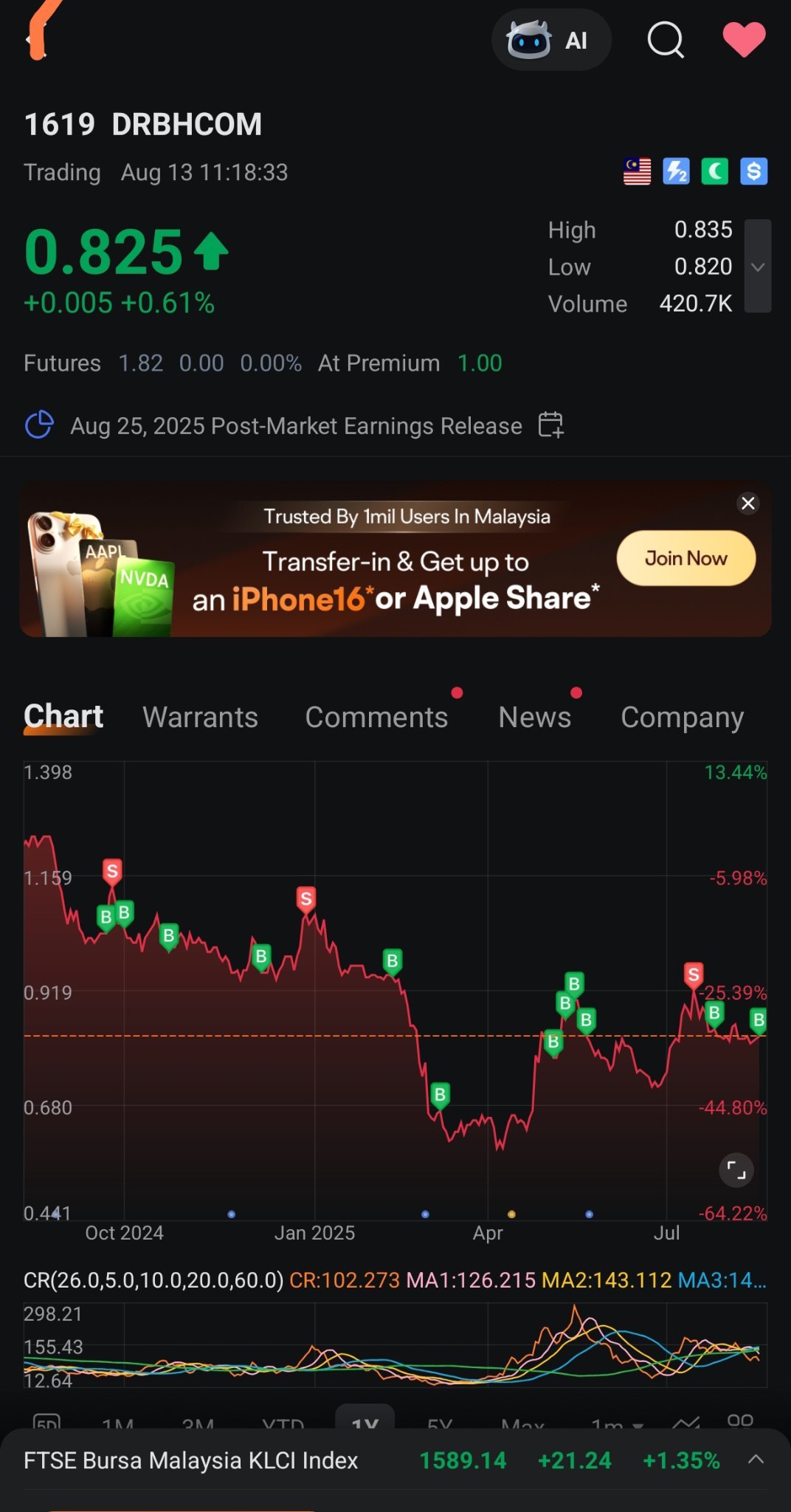
Task: Switch to the Warrants tab
Action: (x=200, y=717)
